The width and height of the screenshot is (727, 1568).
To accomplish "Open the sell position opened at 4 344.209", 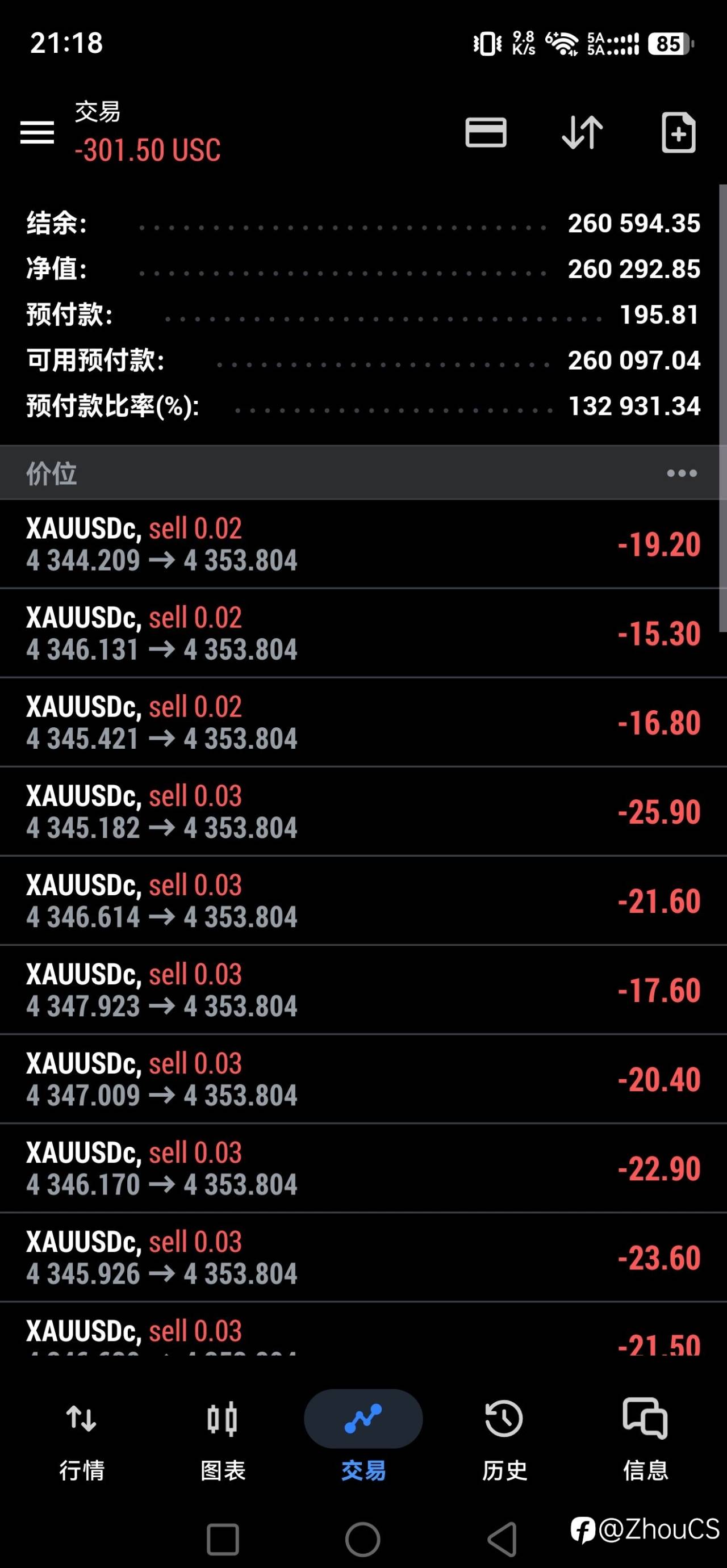I will click(363, 544).
